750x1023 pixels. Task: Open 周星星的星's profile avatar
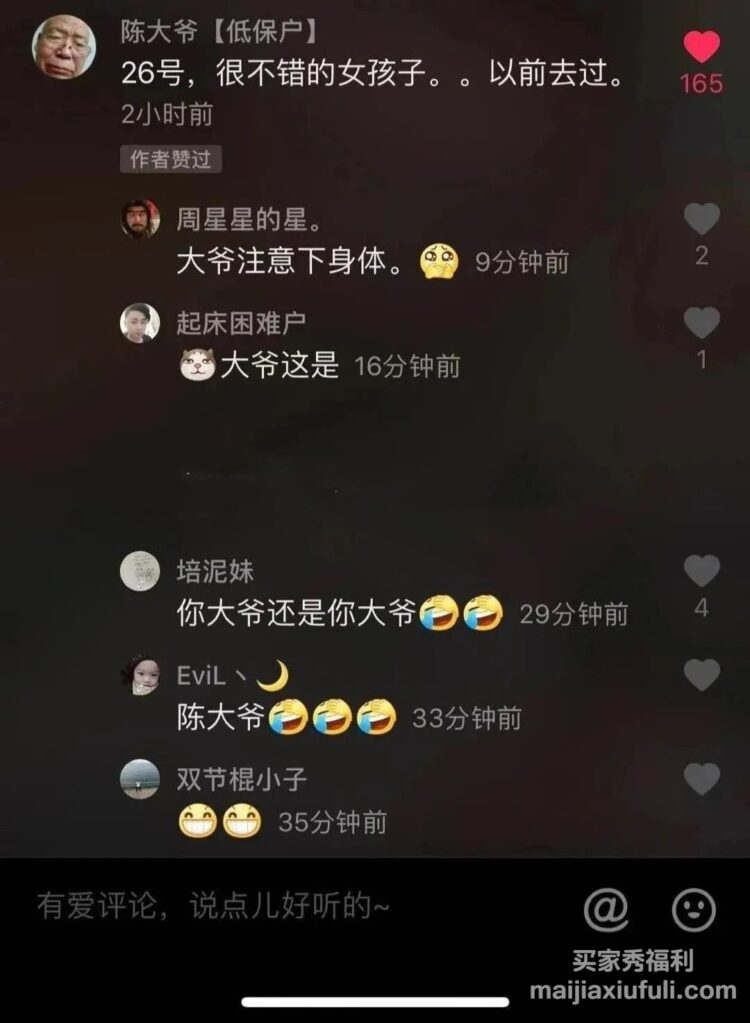coord(140,219)
